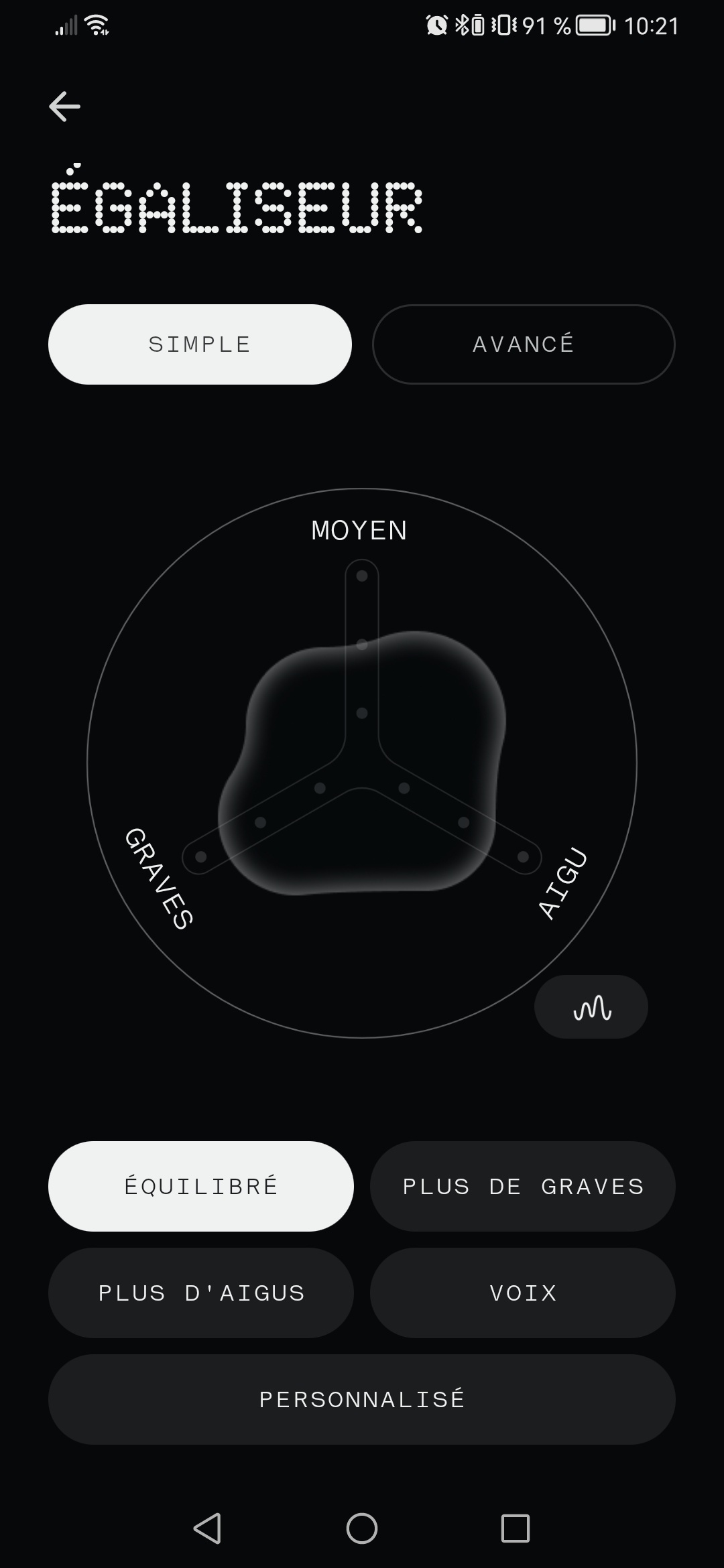Activate the Voix preset
The image size is (724, 1568).
click(523, 1293)
